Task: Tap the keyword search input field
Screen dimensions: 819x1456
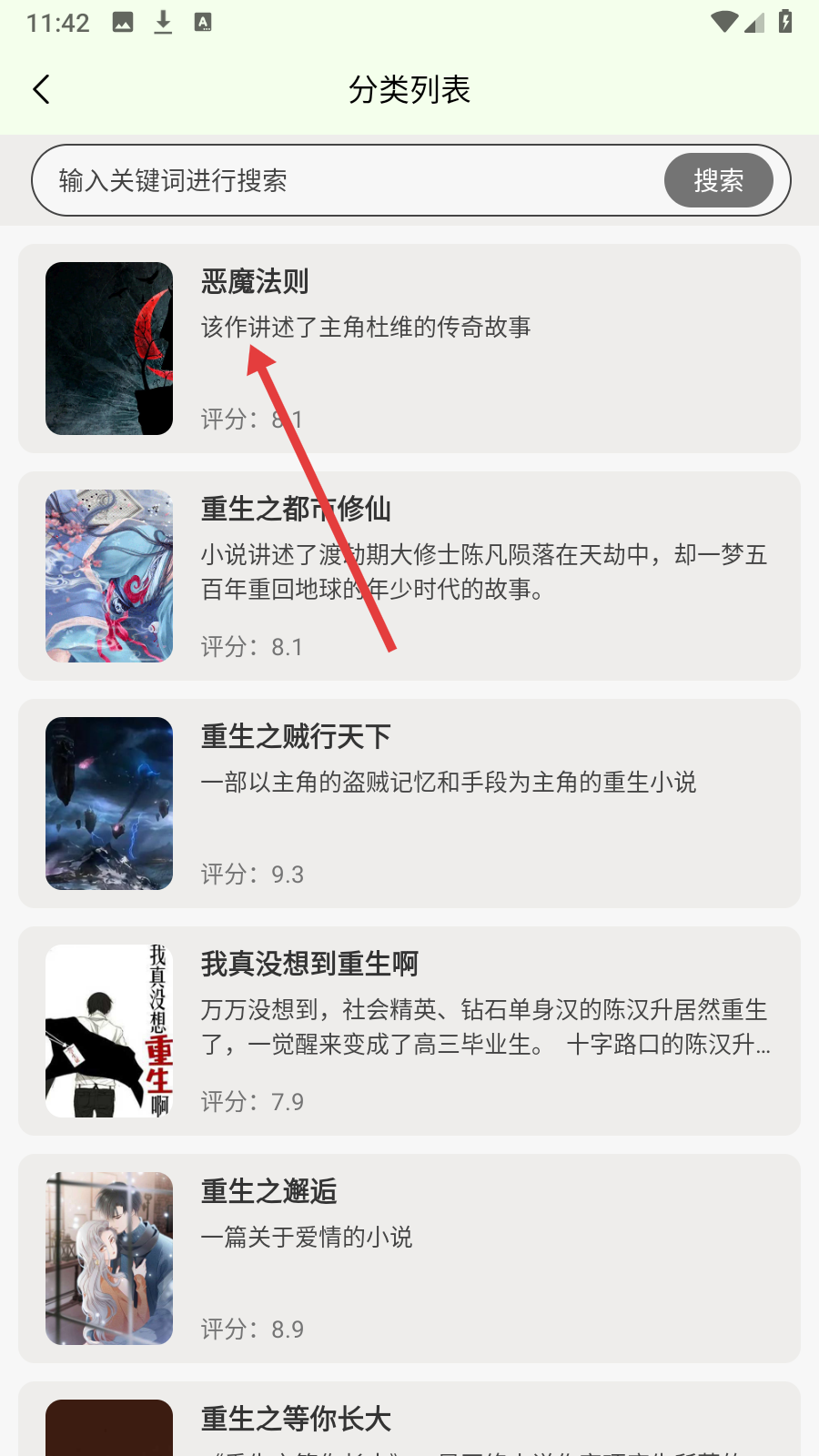Action: click(x=346, y=180)
